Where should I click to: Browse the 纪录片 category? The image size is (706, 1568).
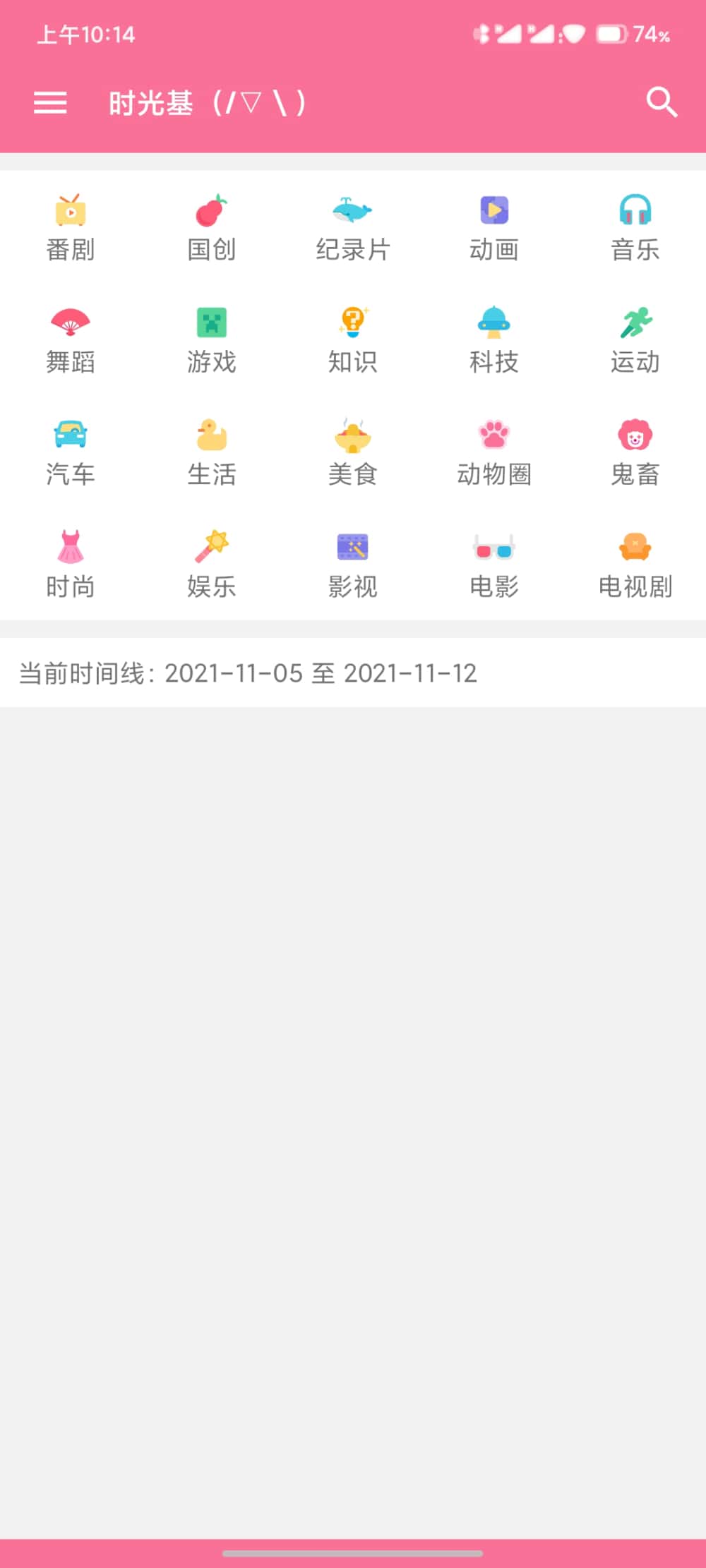coord(353,227)
